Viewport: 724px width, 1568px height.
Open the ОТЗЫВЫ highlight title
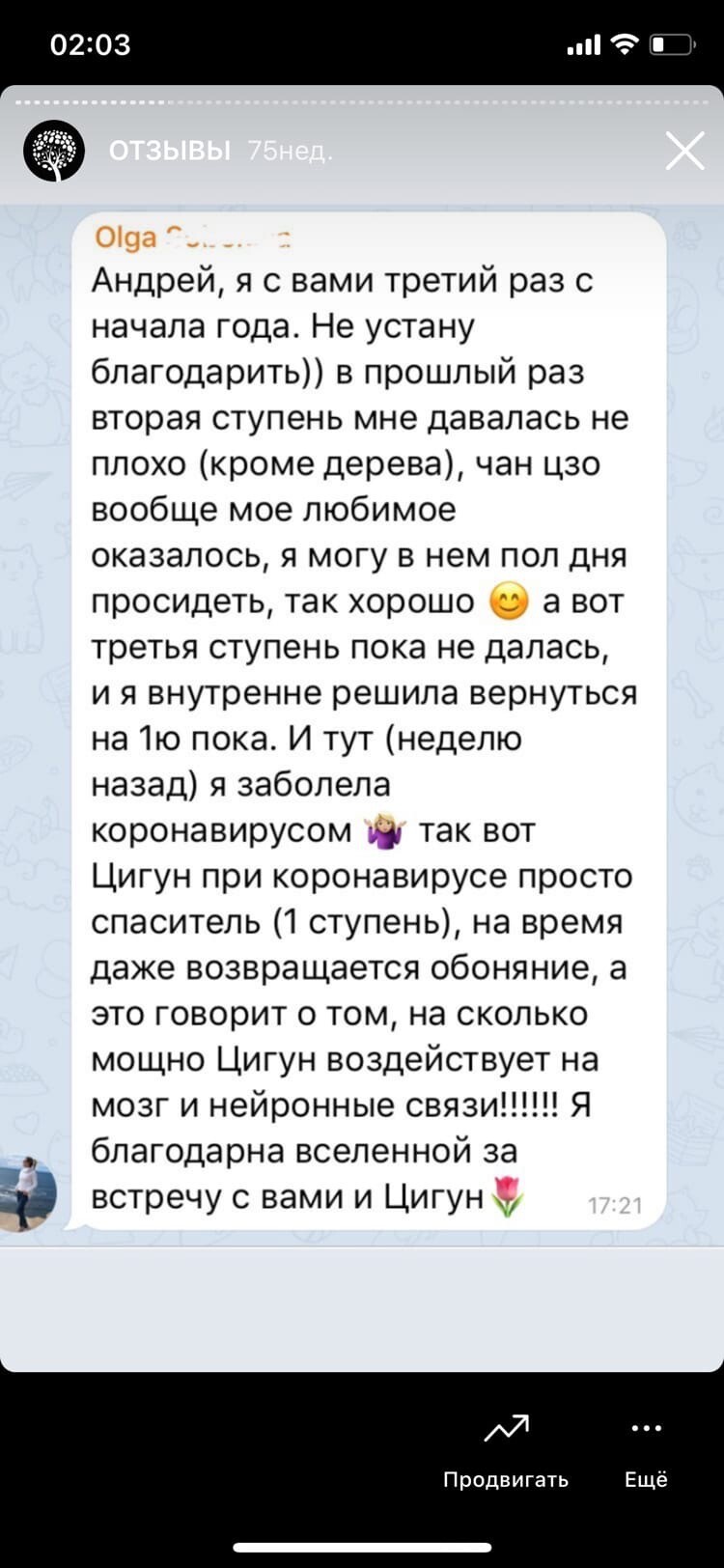170,151
